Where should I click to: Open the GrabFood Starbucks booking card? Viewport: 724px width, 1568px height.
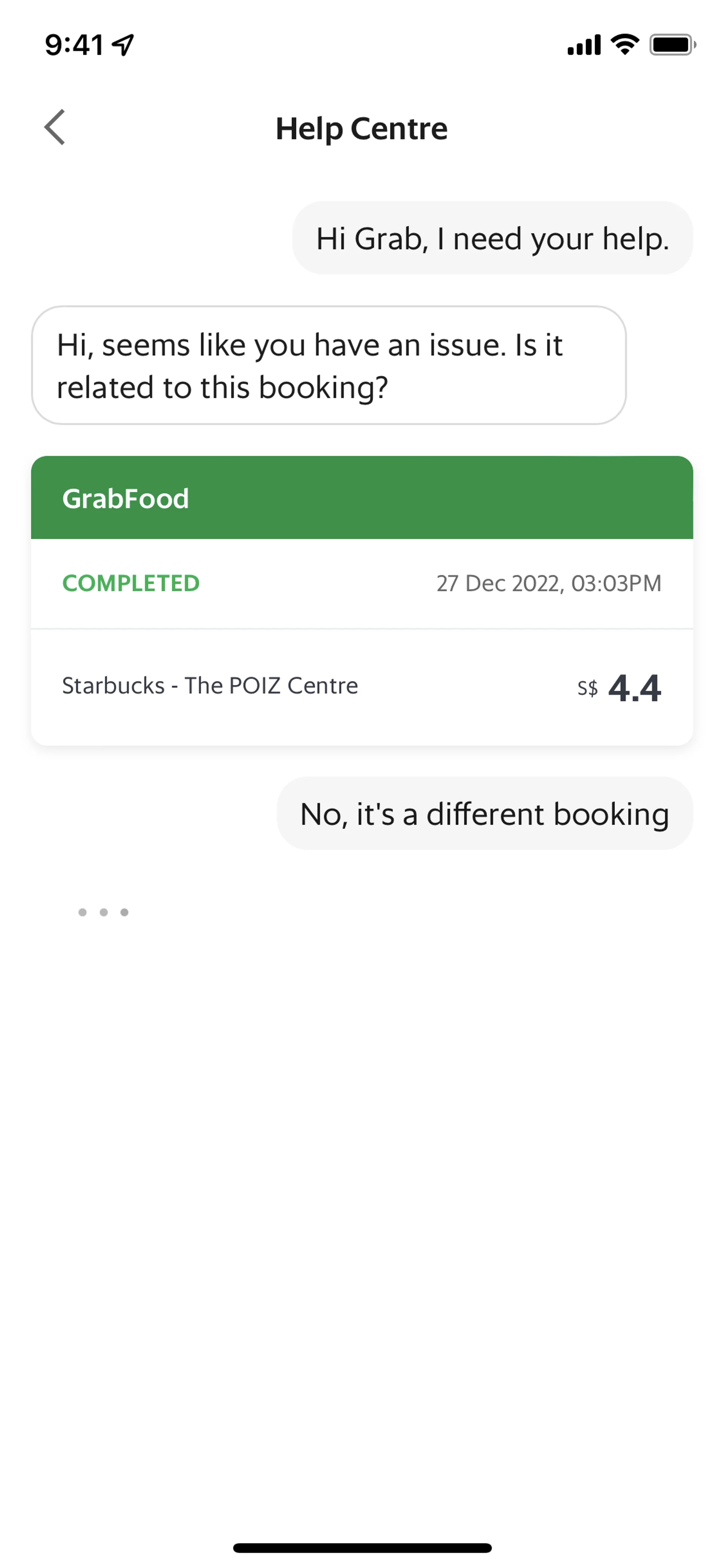(x=361, y=633)
